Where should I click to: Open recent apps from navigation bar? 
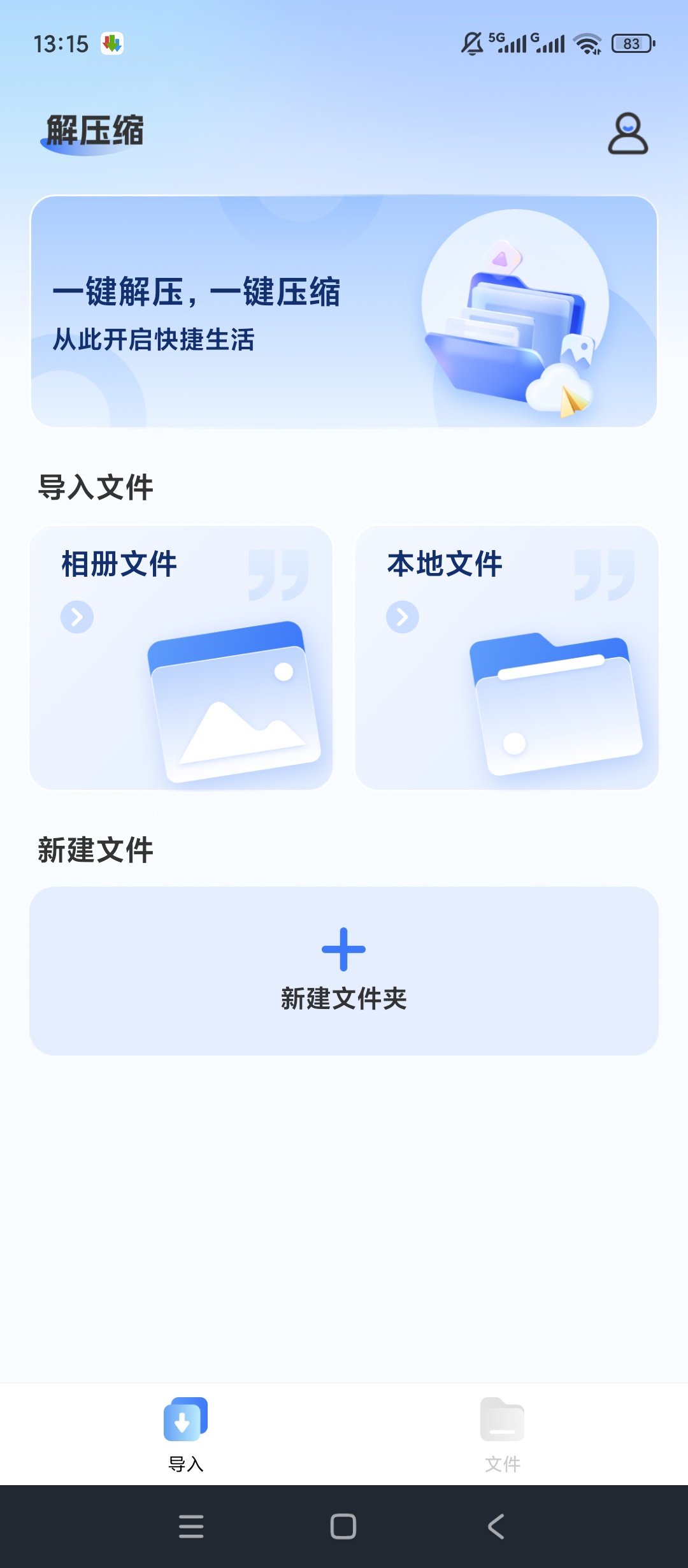(x=191, y=1527)
